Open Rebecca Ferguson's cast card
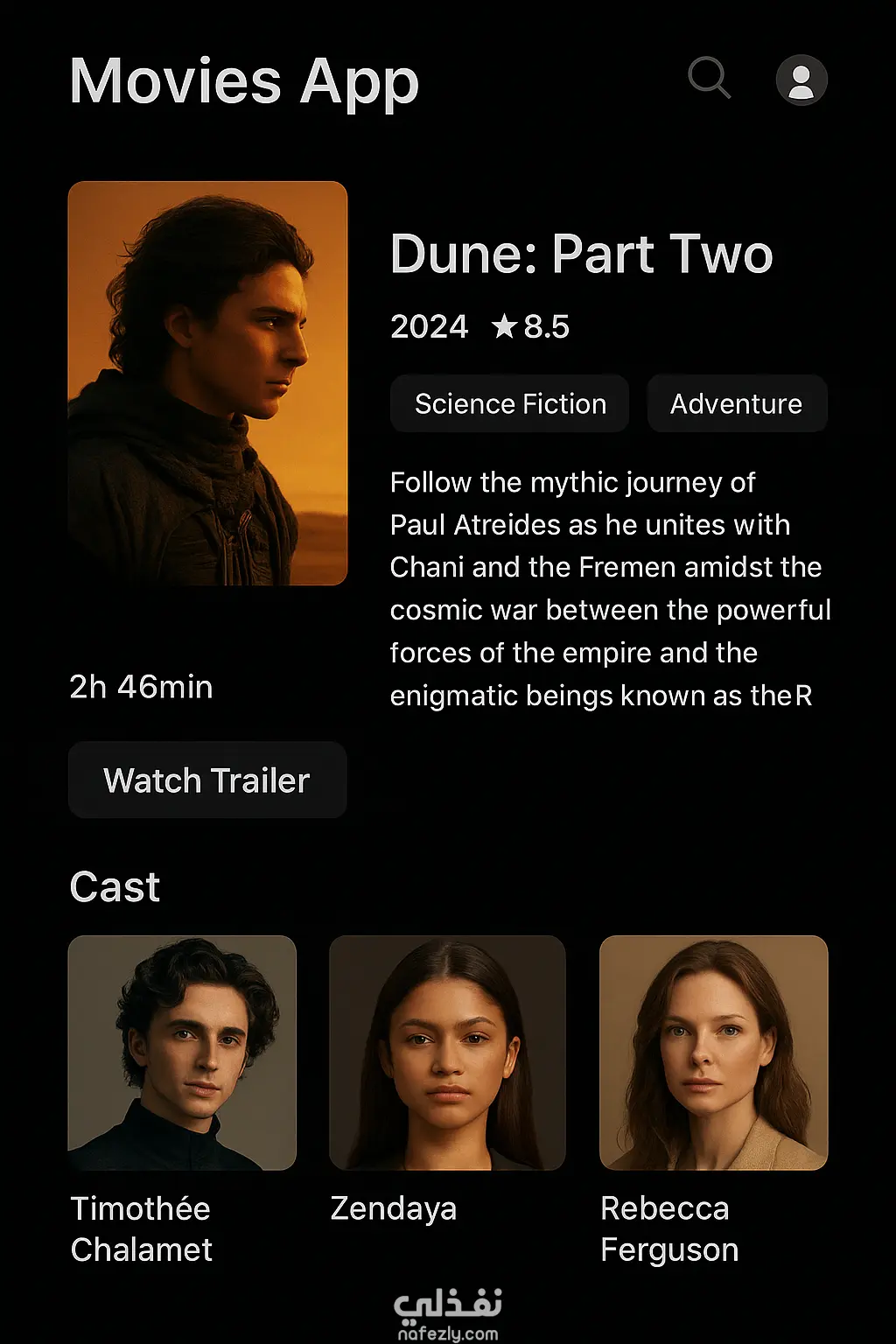This screenshot has width=896, height=1344. tap(713, 1053)
